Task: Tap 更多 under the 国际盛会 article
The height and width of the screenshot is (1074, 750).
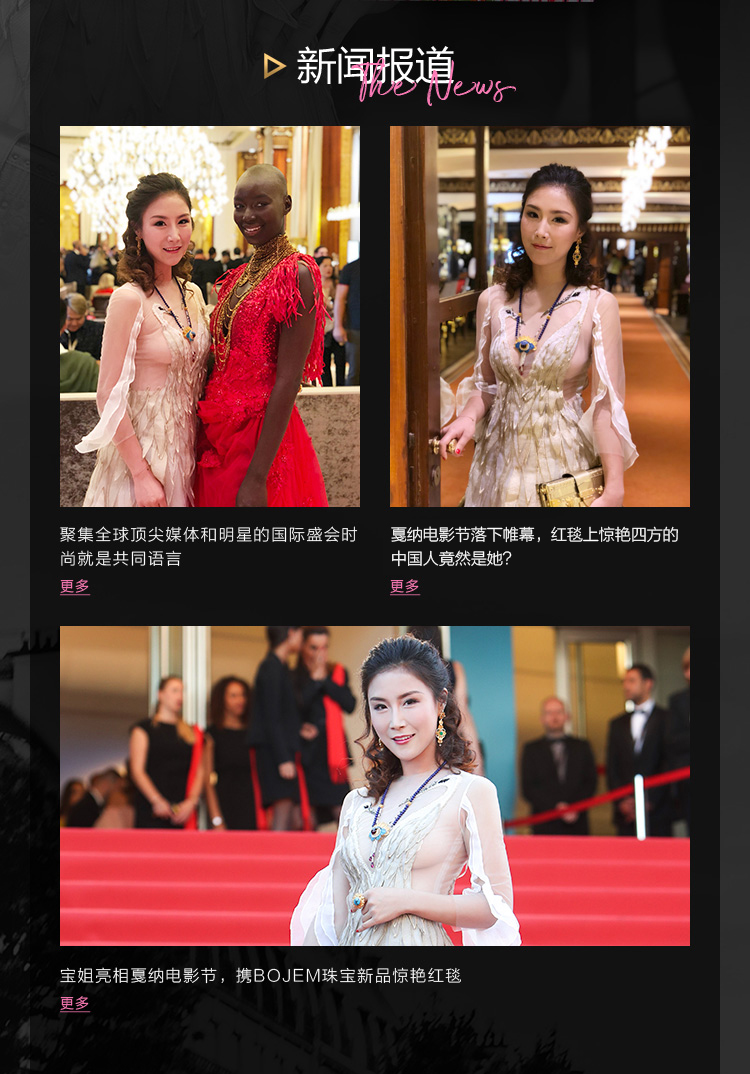Action: tap(75, 586)
